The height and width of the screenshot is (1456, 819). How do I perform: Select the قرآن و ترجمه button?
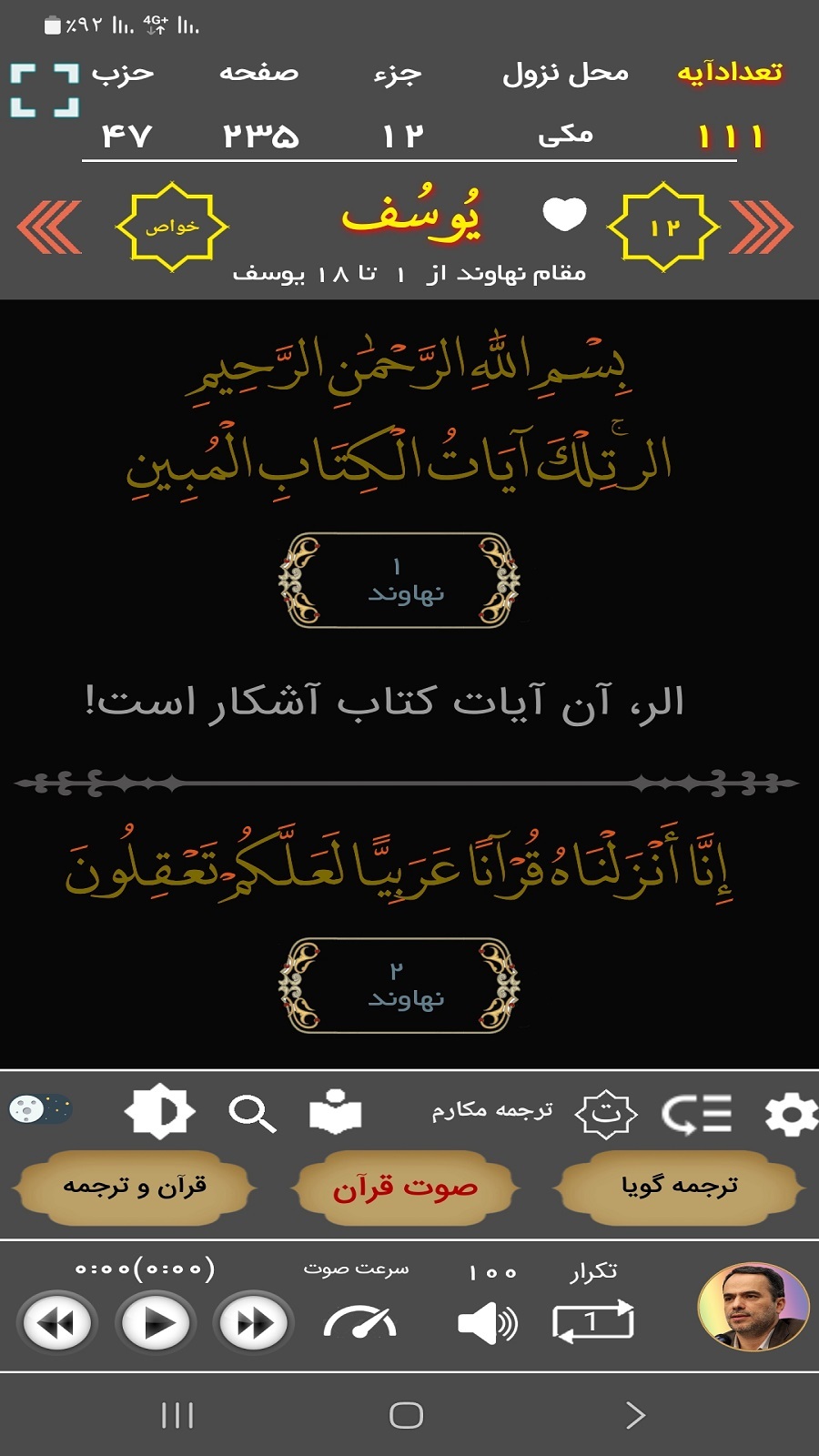click(135, 1186)
